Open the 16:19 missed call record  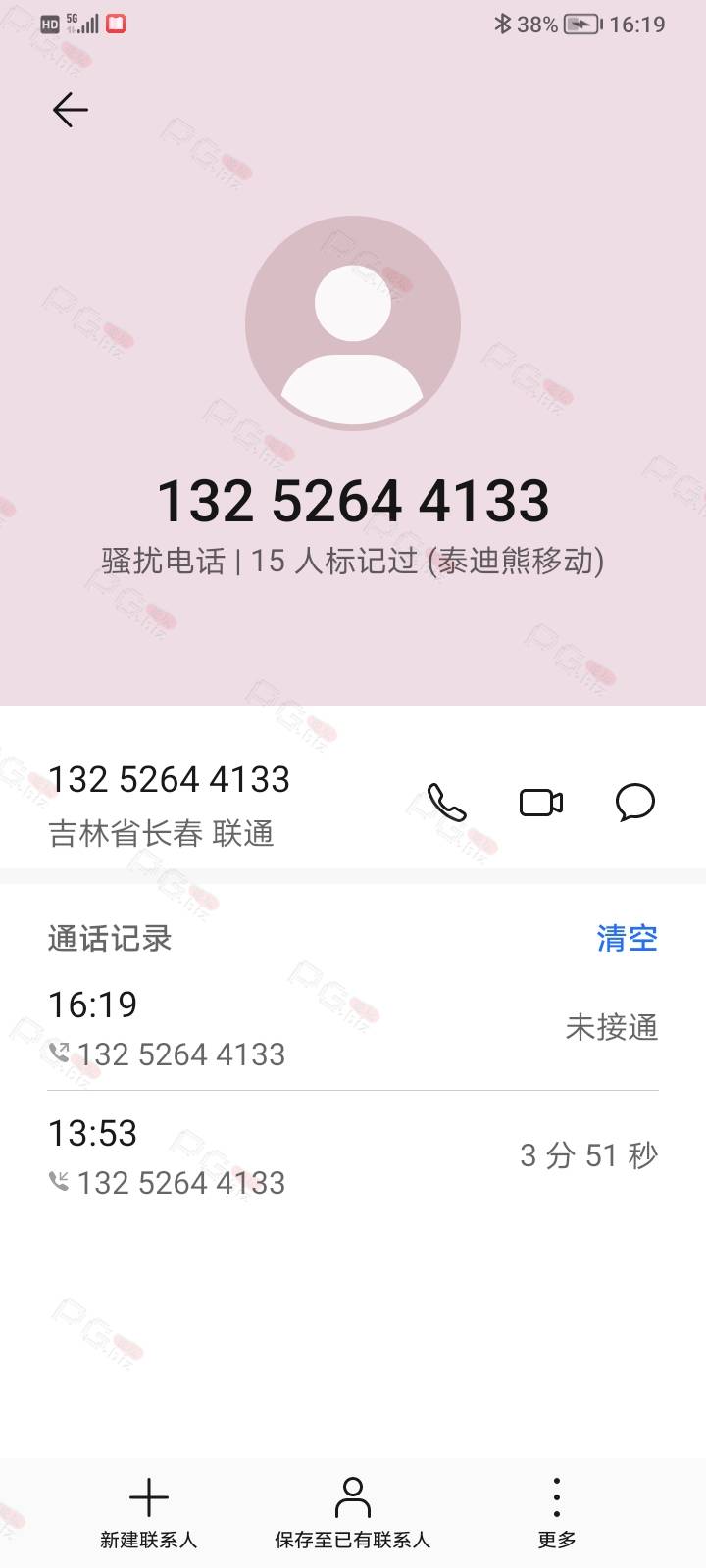point(353,1028)
